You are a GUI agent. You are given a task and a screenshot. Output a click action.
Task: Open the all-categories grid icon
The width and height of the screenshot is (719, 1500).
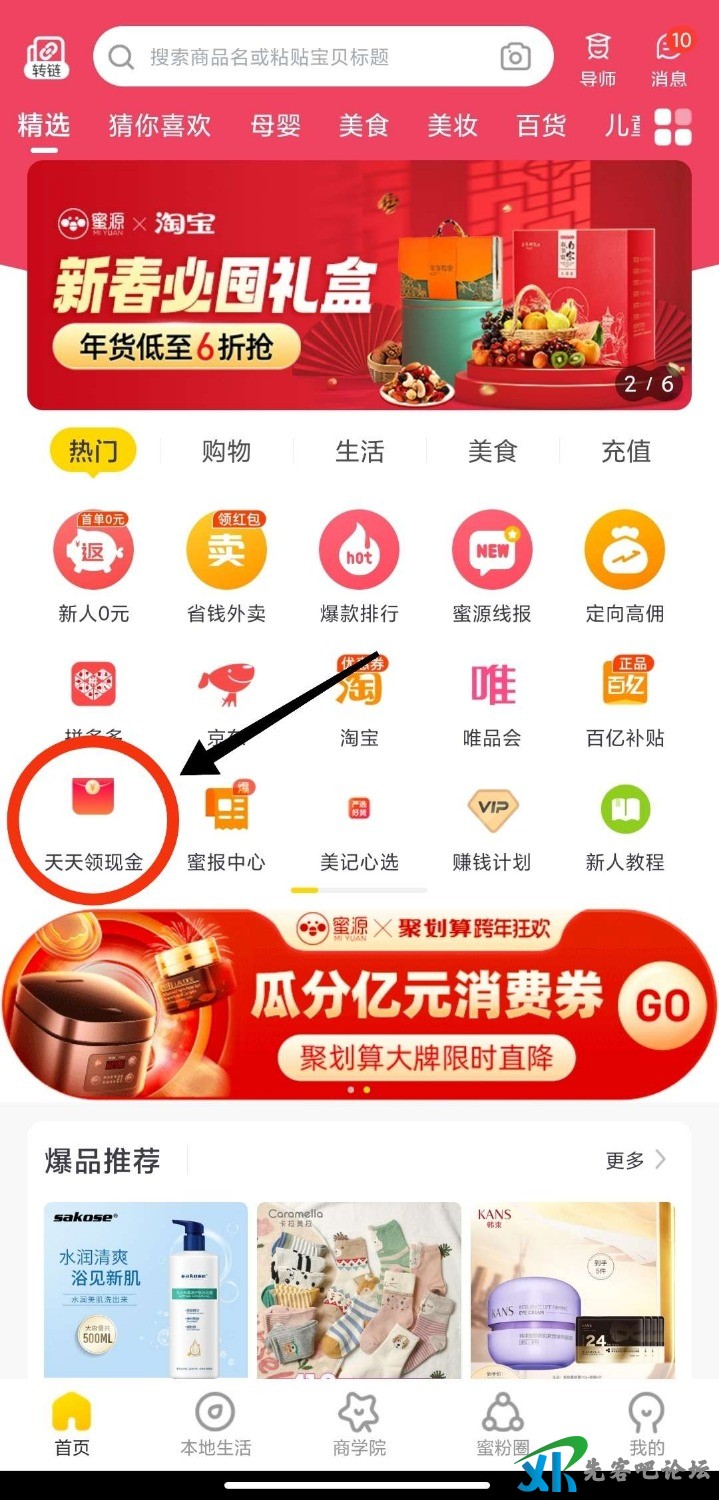(x=673, y=127)
